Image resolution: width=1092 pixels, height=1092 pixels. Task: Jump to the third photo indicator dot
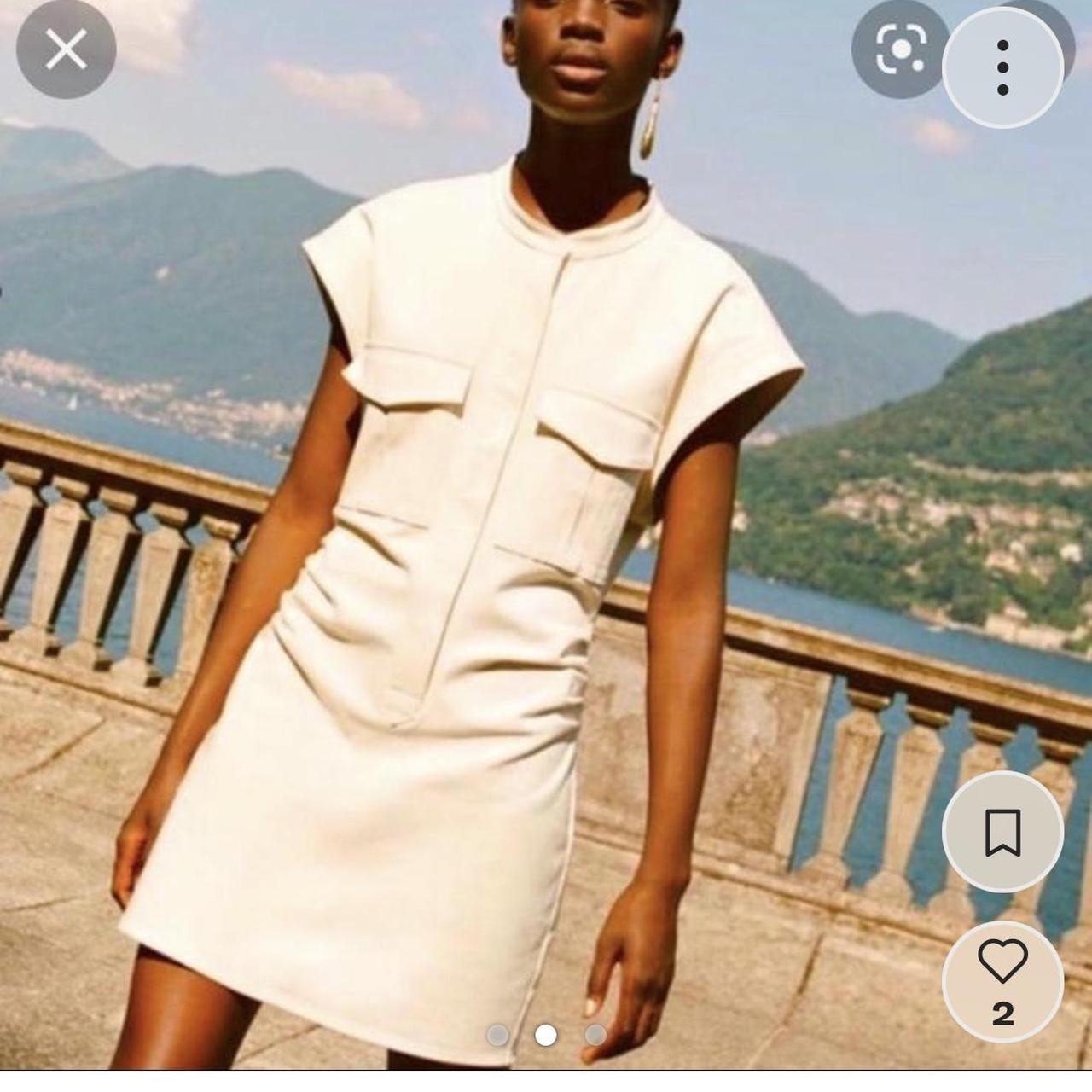(595, 1036)
